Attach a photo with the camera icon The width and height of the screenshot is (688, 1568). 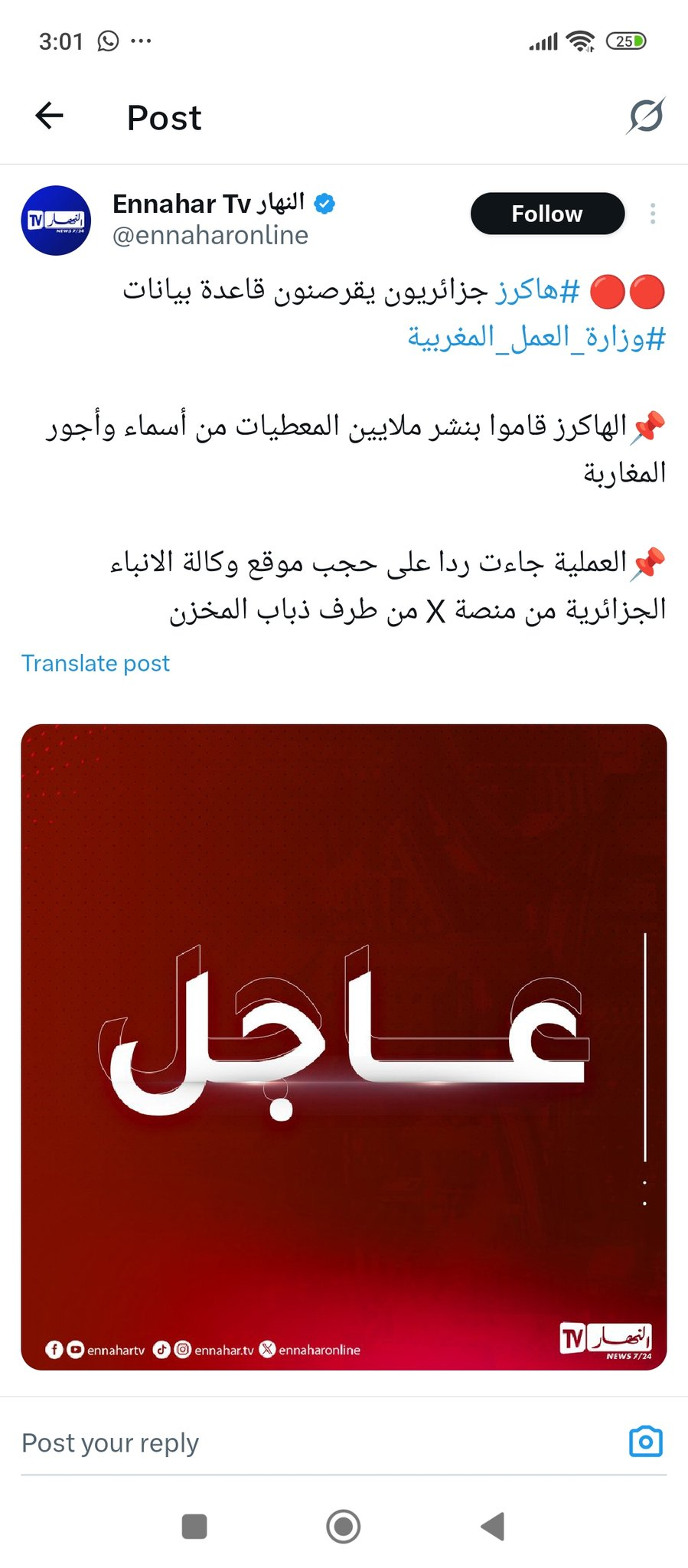(x=645, y=1442)
